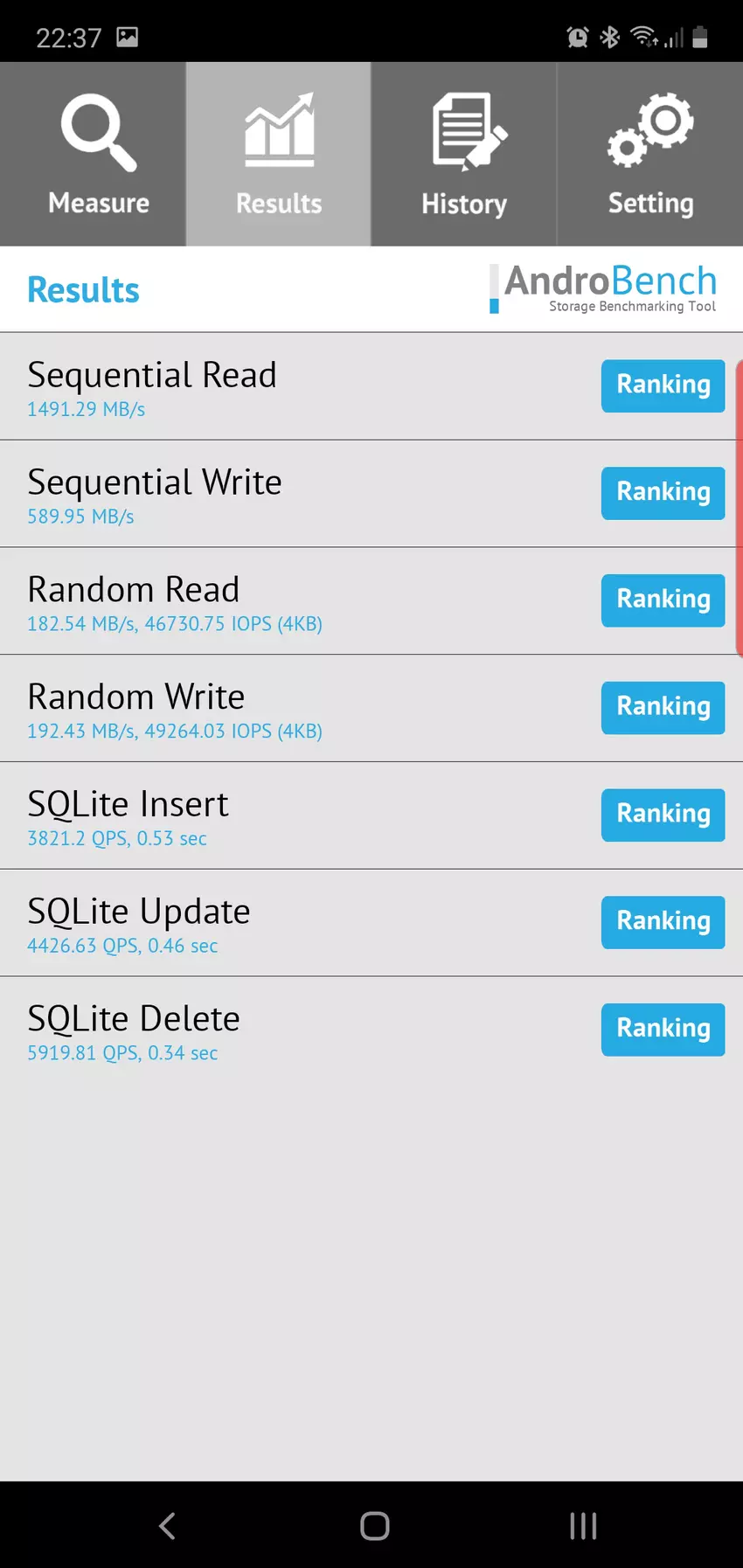This screenshot has height=1568, width=743.
Task: Open recent apps from navigation bar
Action: pyautogui.click(x=583, y=1526)
